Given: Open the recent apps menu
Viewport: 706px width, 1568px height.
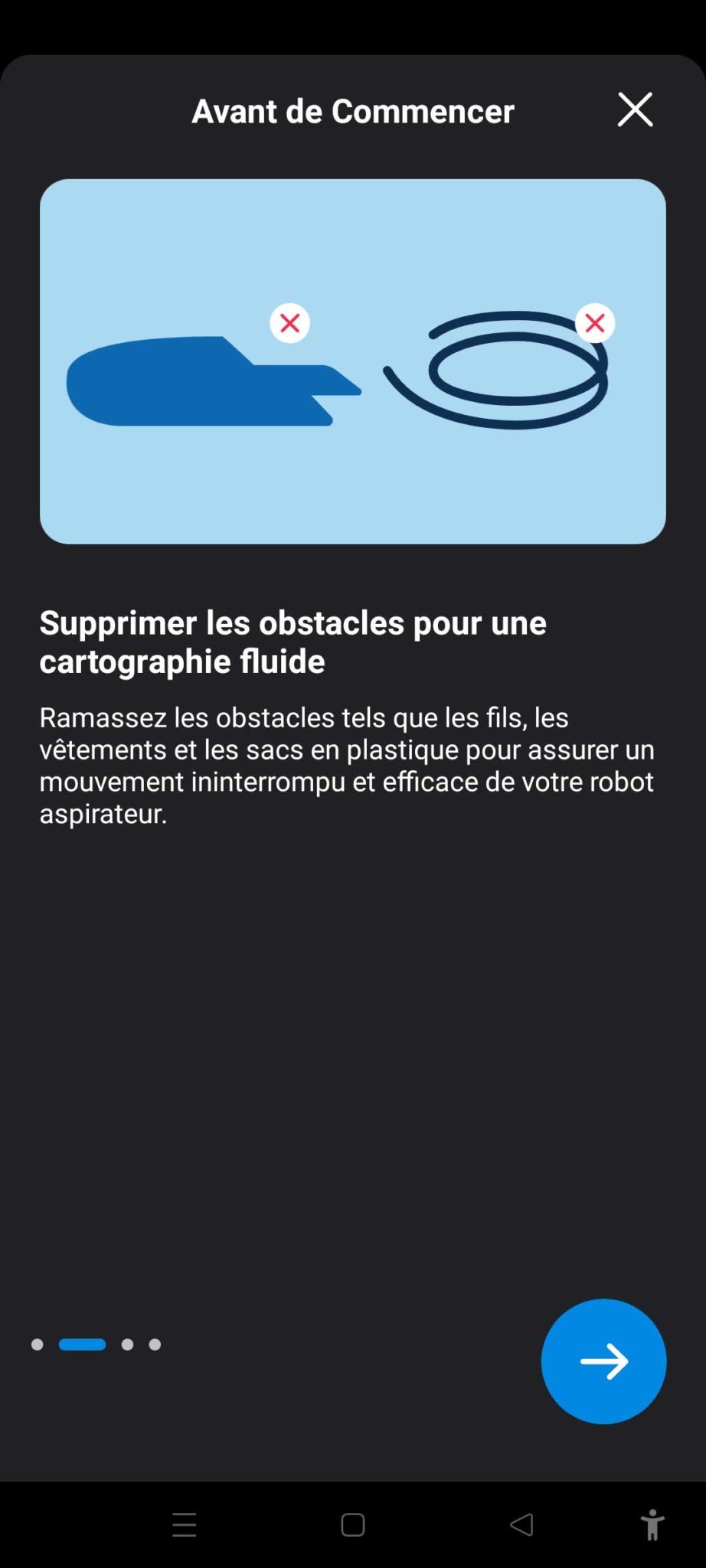Looking at the screenshot, I should 185,1524.
